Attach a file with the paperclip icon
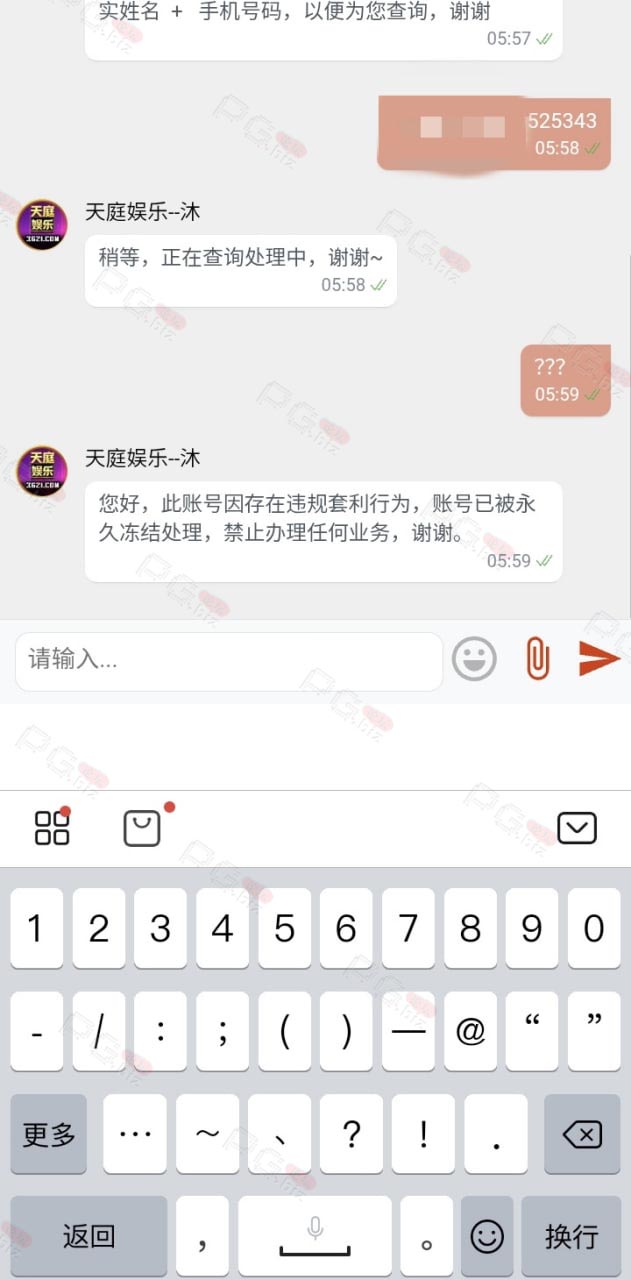631x1280 pixels. 538,659
